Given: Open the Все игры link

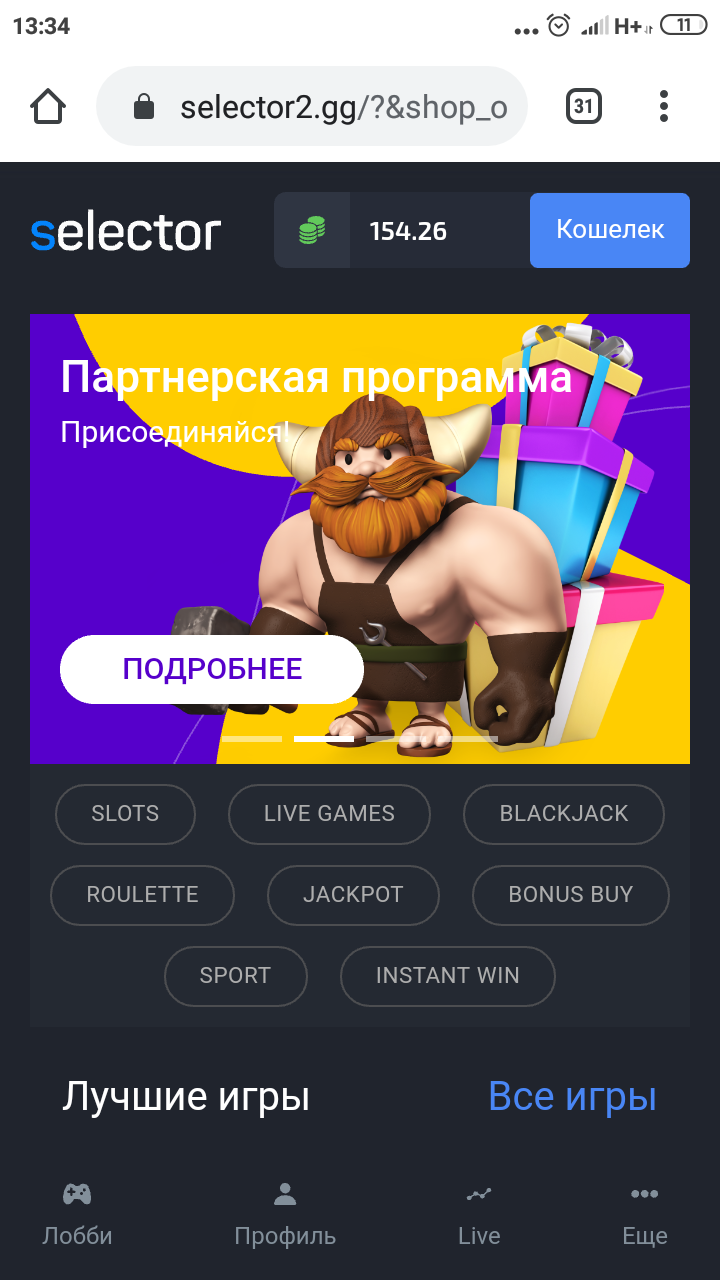Looking at the screenshot, I should (572, 1097).
